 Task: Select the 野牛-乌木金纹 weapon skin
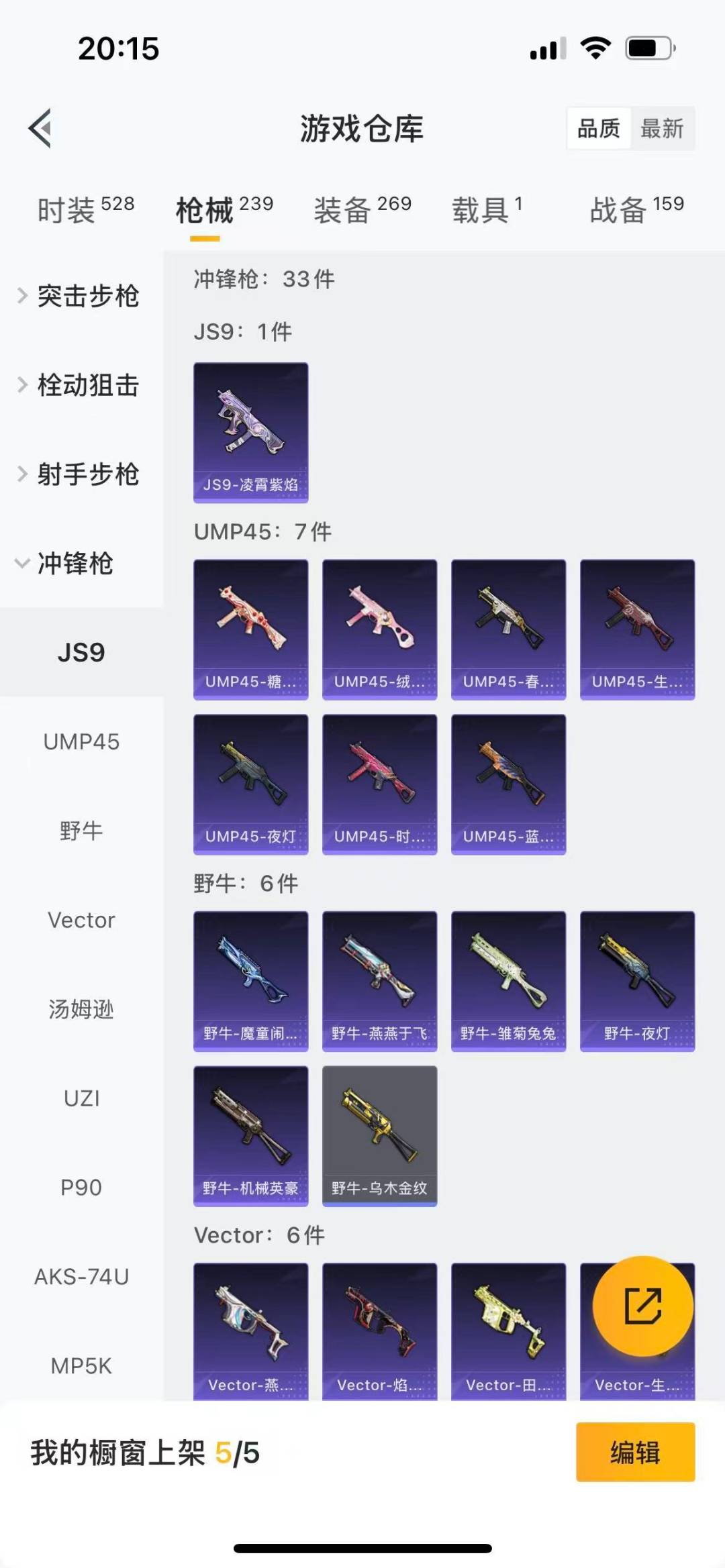[x=379, y=1134]
